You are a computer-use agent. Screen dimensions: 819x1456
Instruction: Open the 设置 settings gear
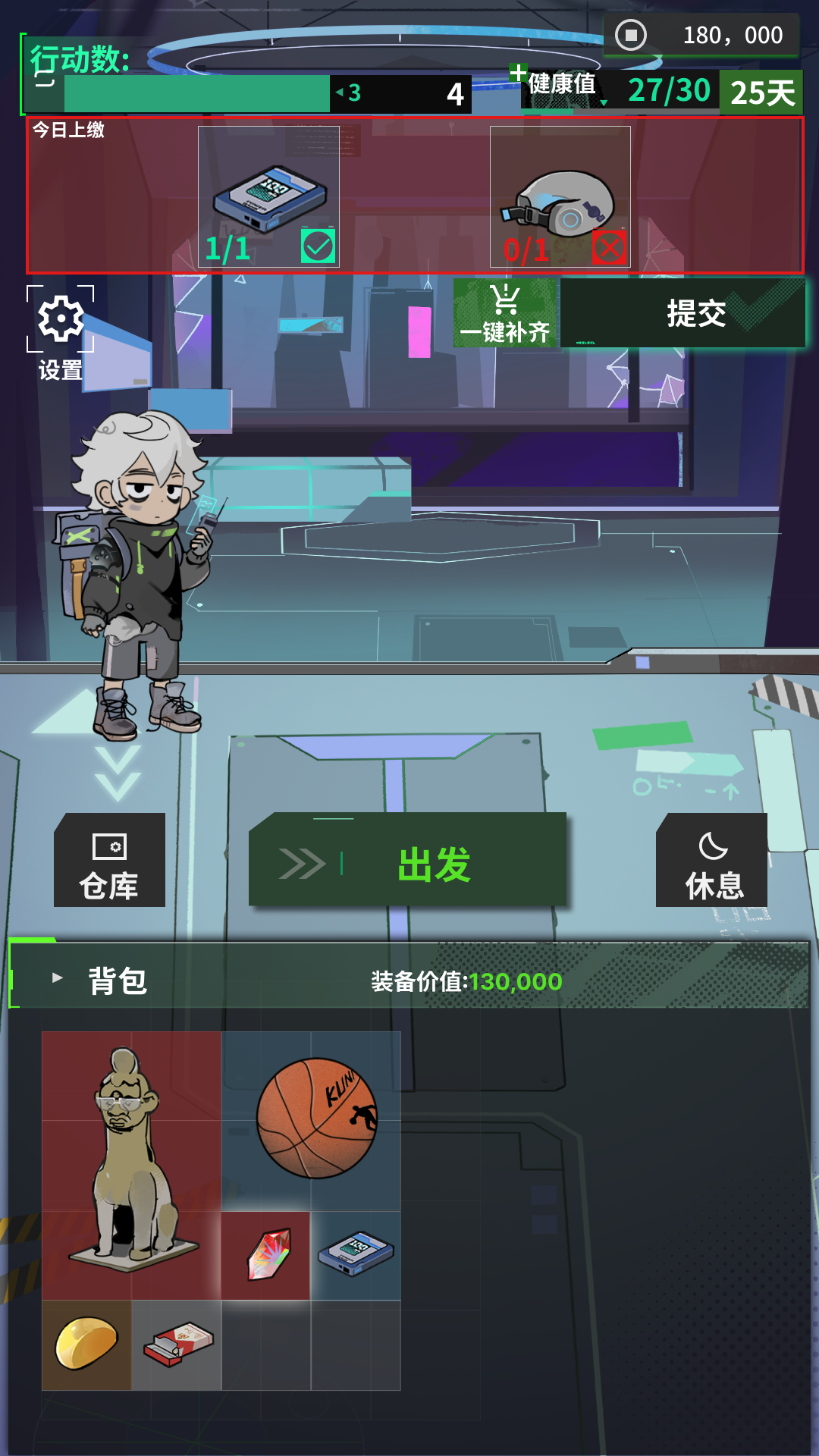(61, 319)
